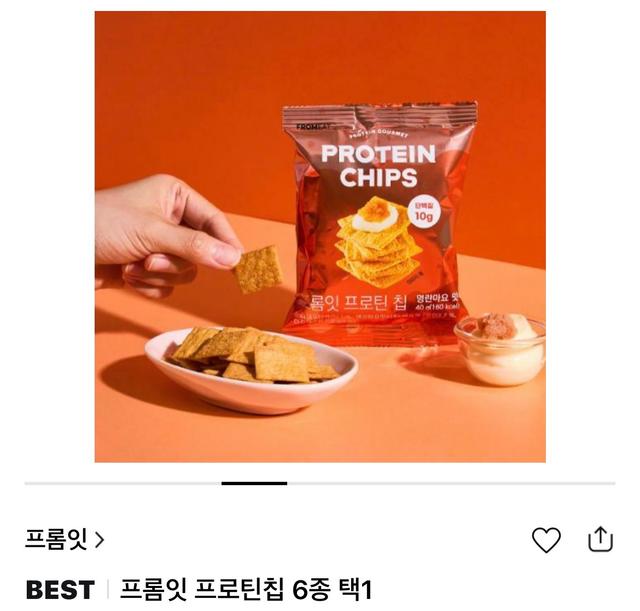Open the 프롬잇 brand page
Image resolution: width=640 pixels, height=611 pixels.
65,540
